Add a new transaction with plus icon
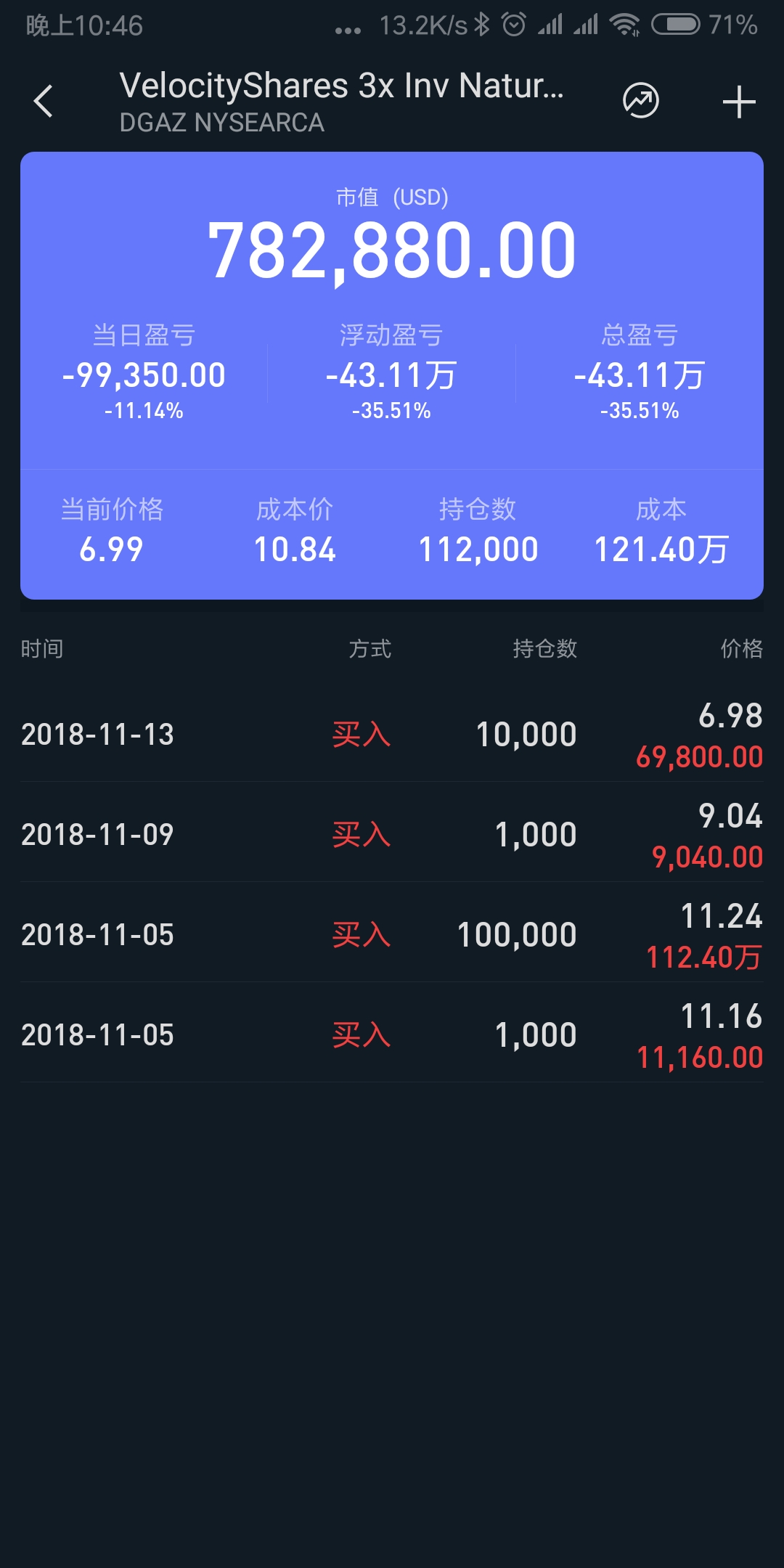This screenshot has height=1568, width=784. point(739,101)
